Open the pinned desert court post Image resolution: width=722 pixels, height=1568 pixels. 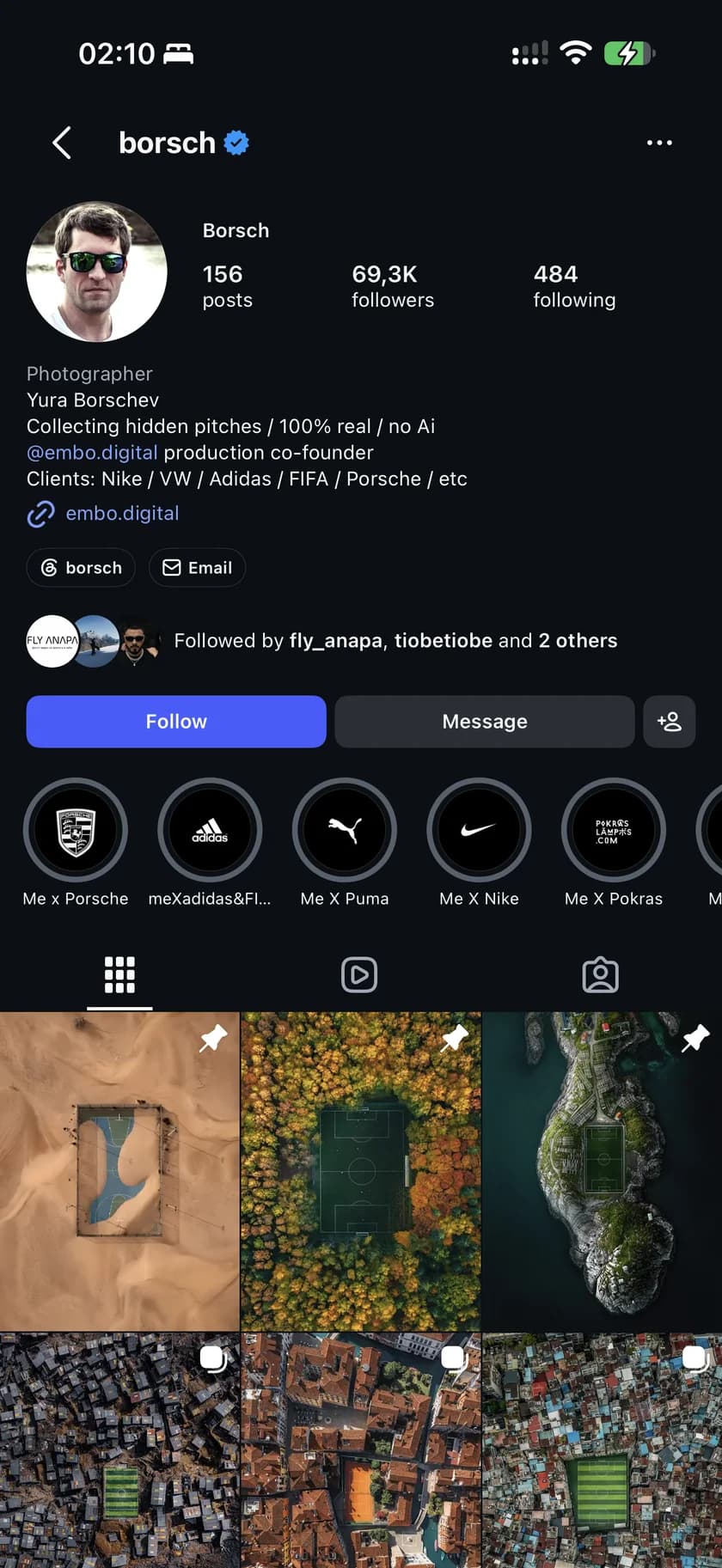(x=119, y=1172)
